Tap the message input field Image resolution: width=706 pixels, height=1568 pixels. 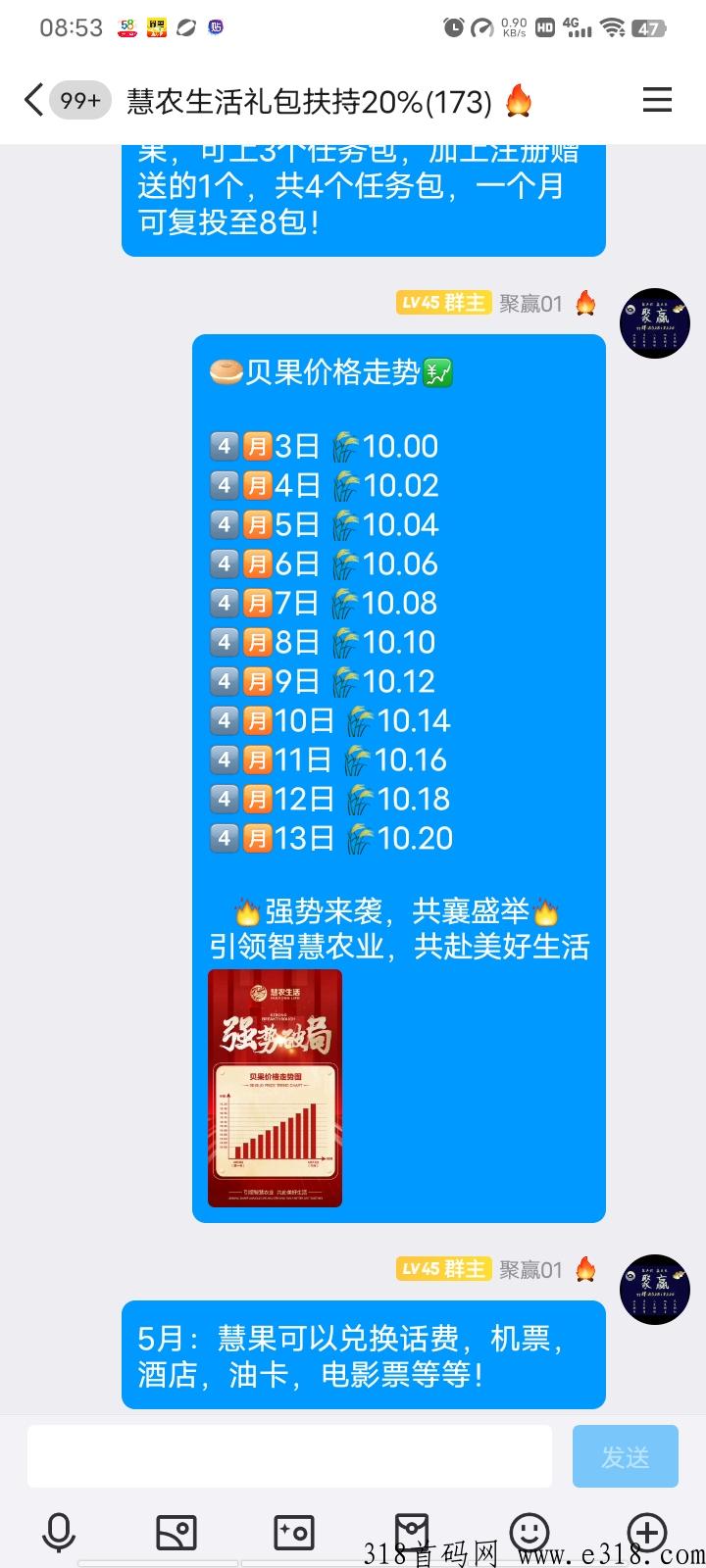289,1456
